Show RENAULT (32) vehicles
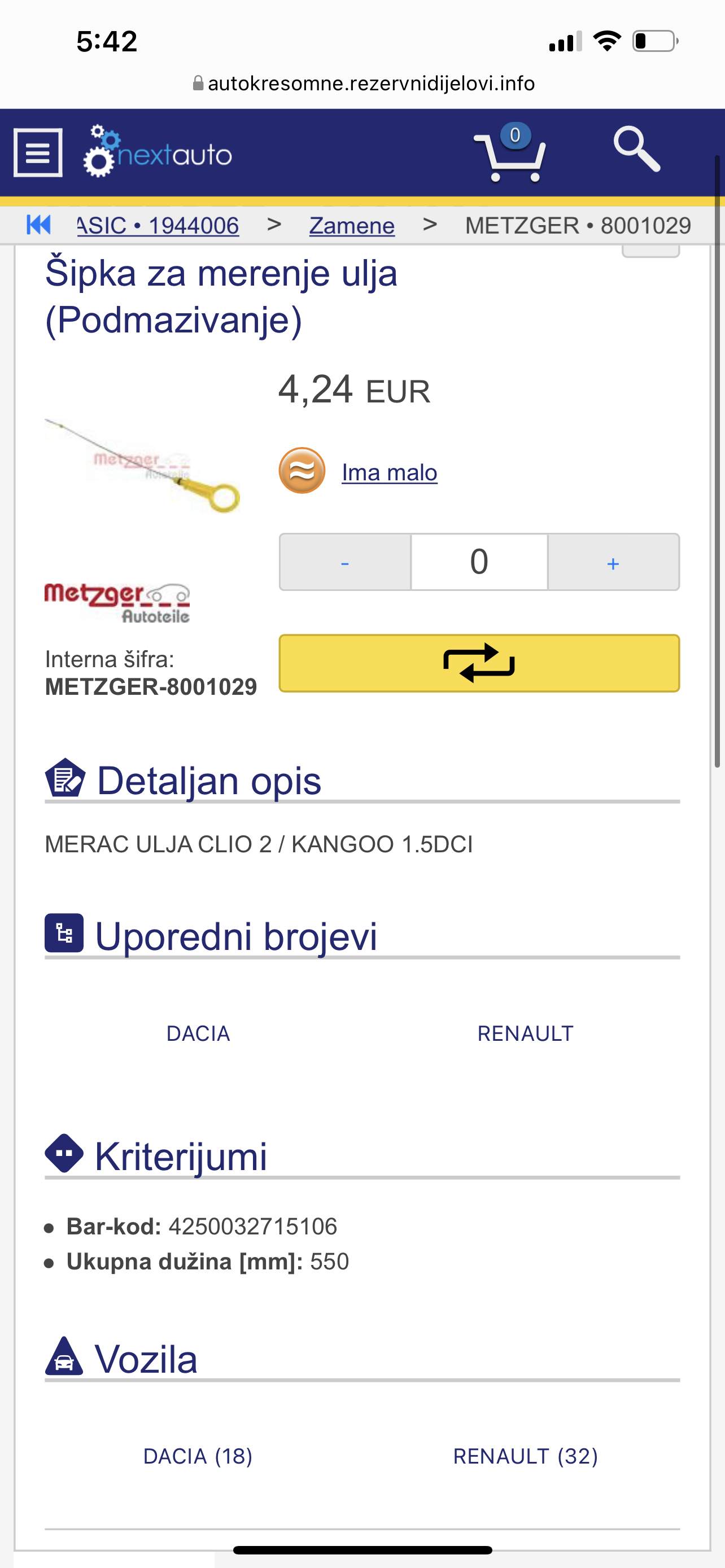The width and height of the screenshot is (725, 1568). coord(525,1456)
